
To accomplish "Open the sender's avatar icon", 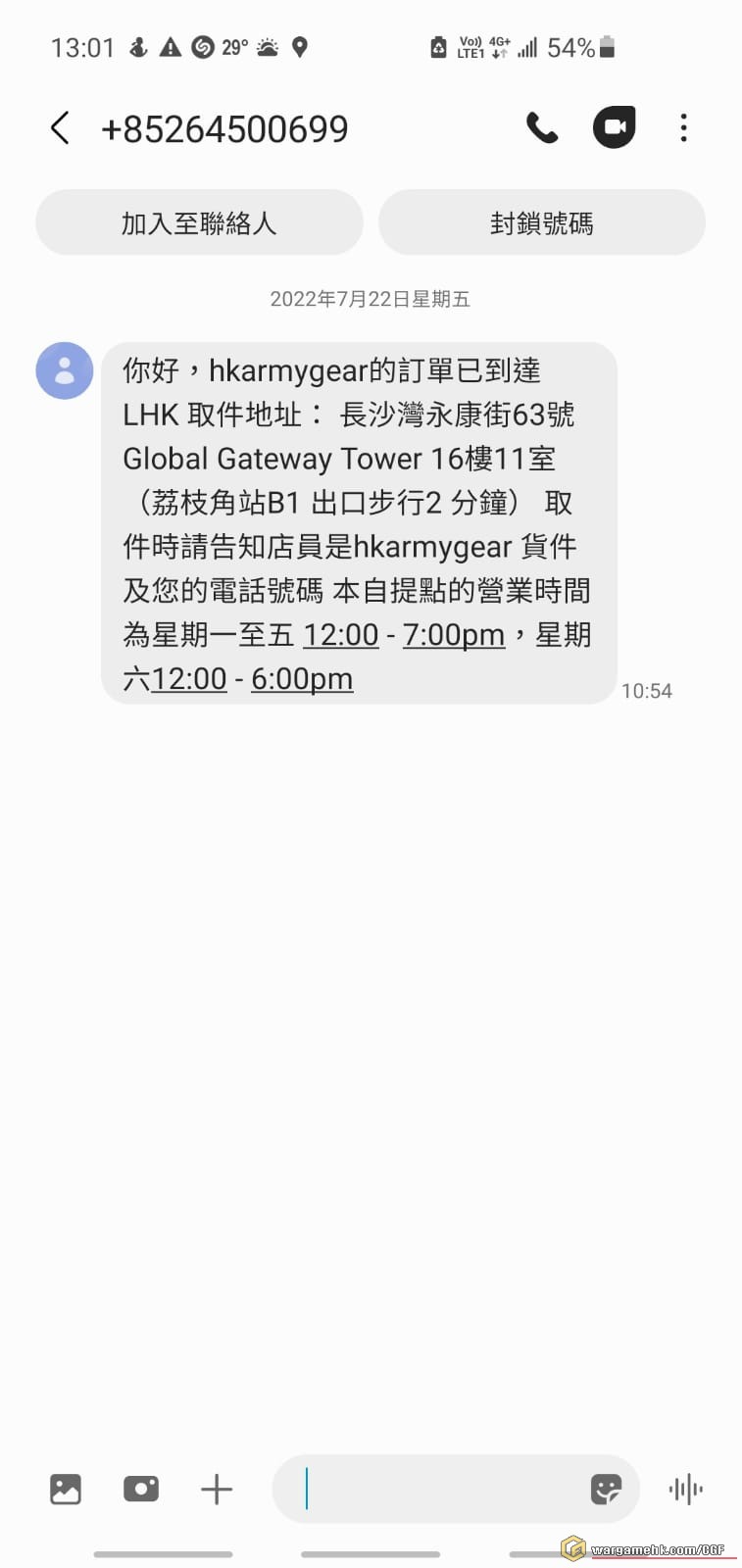I will 65,370.
